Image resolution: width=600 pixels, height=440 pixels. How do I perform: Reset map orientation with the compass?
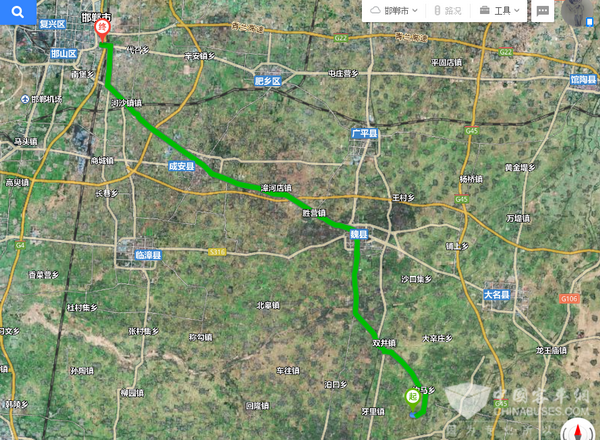tap(582, 430)
